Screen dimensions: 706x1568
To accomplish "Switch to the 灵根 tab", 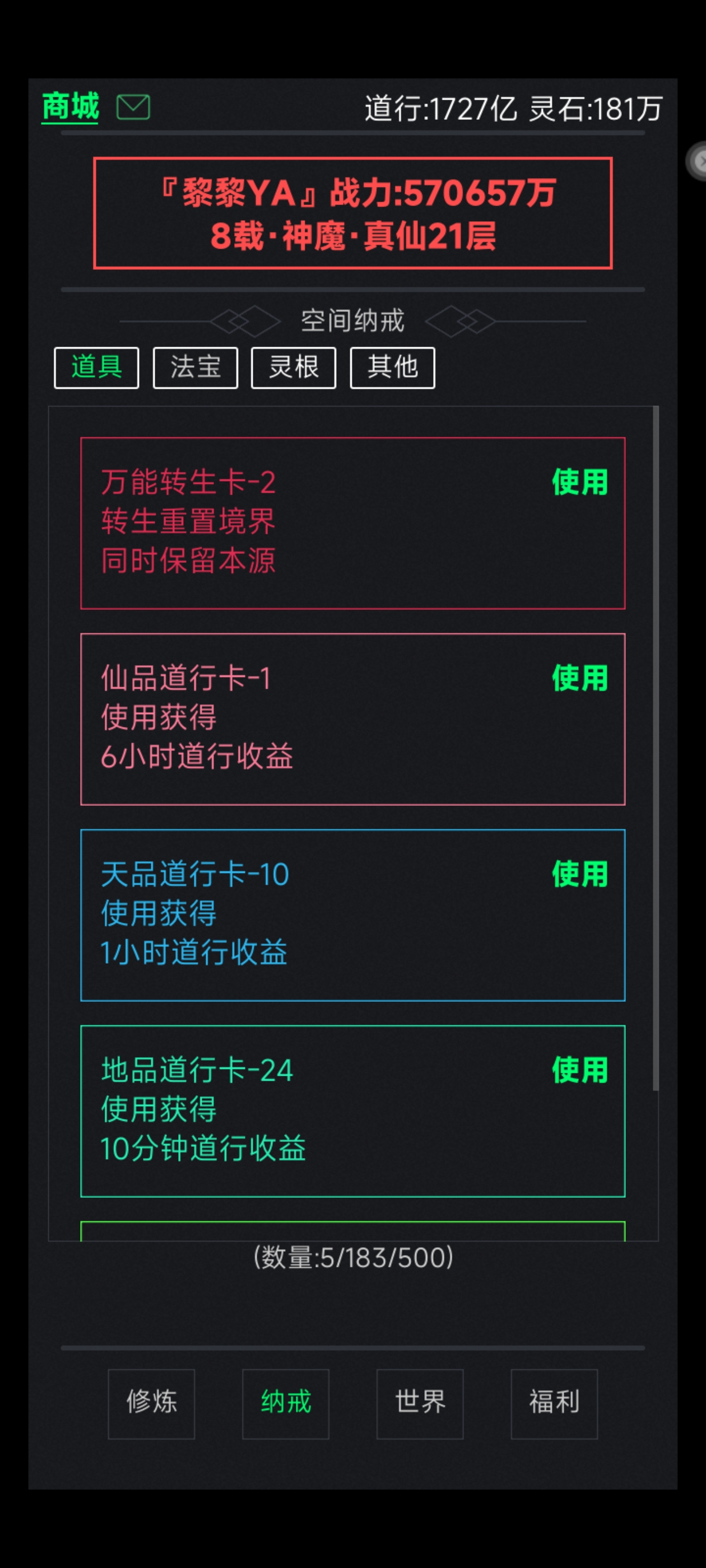I will point(293,368).
